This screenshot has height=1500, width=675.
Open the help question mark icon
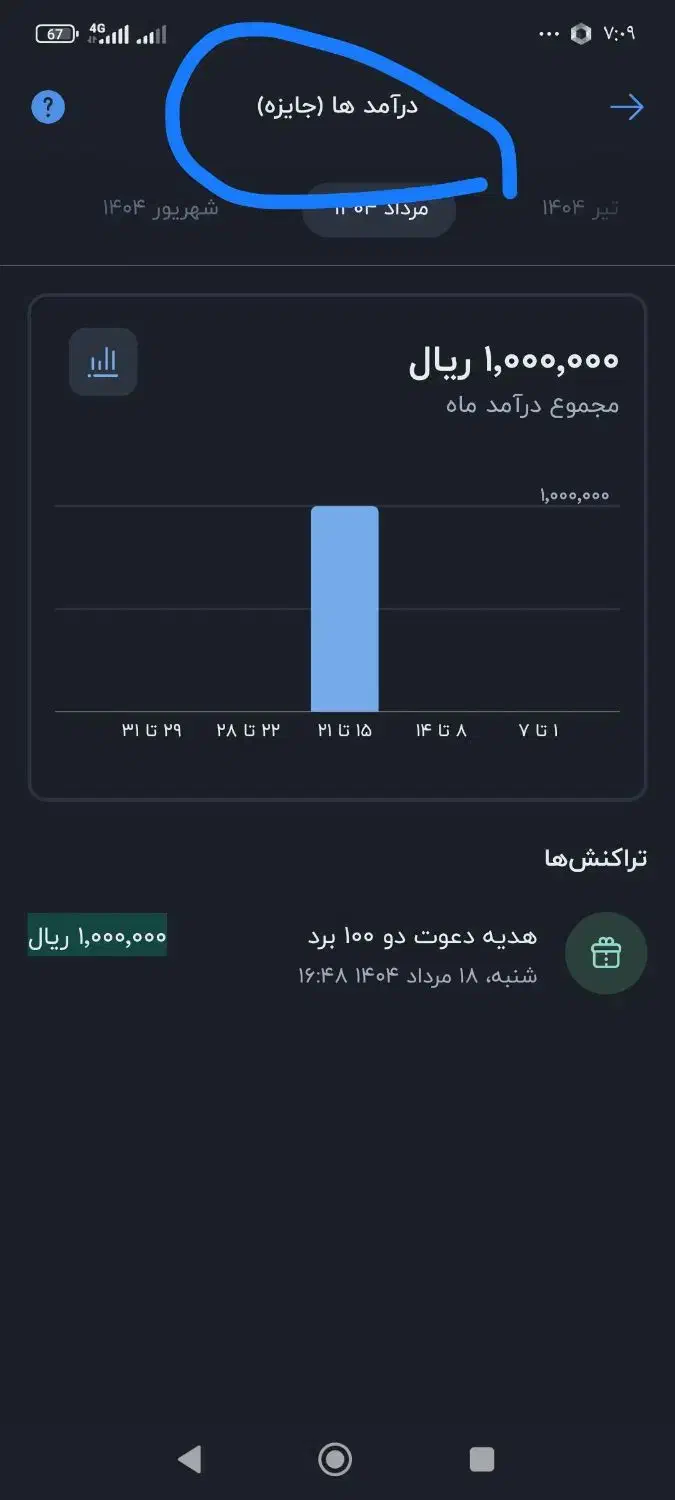tap(48, 107)
